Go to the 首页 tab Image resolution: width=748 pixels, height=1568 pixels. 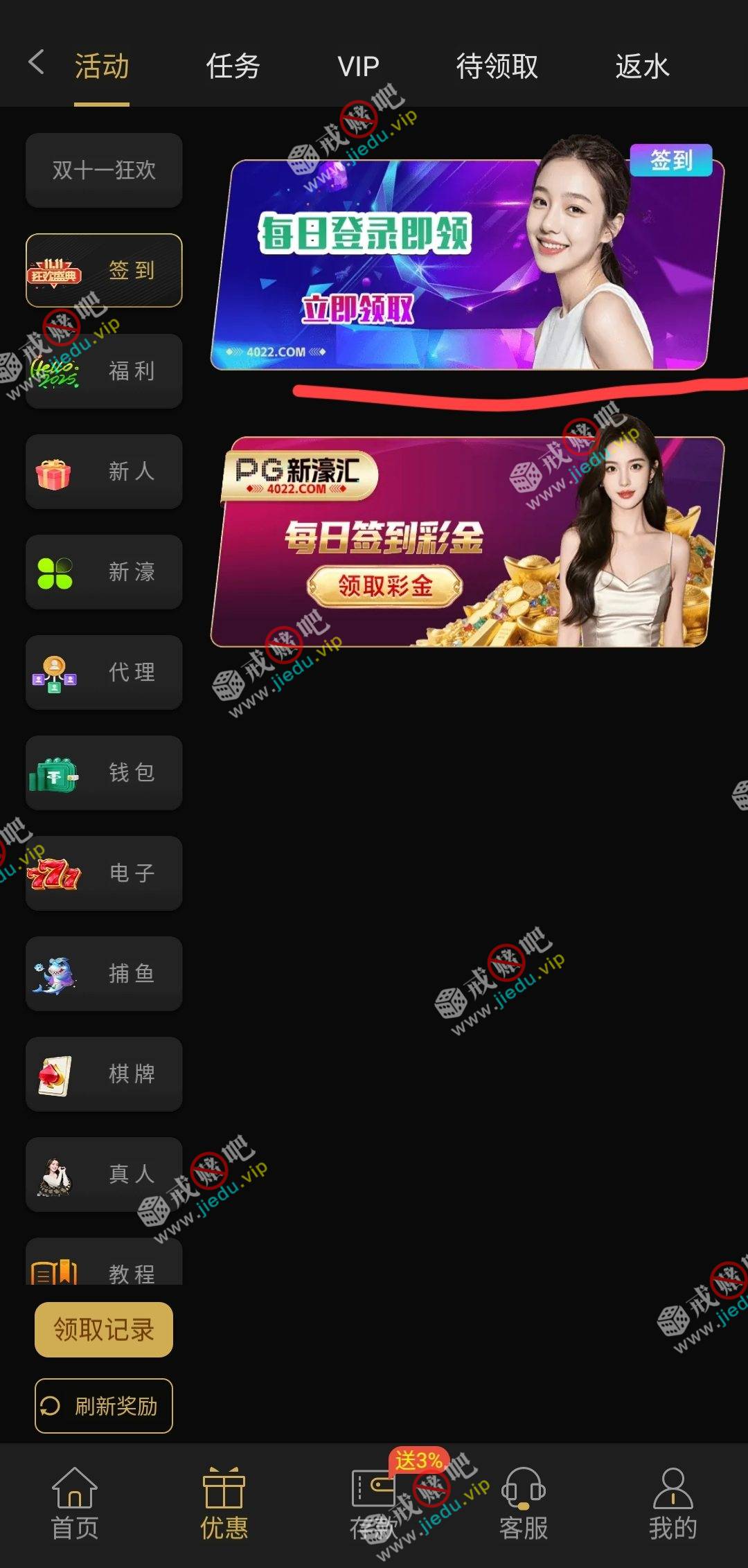75,1503
